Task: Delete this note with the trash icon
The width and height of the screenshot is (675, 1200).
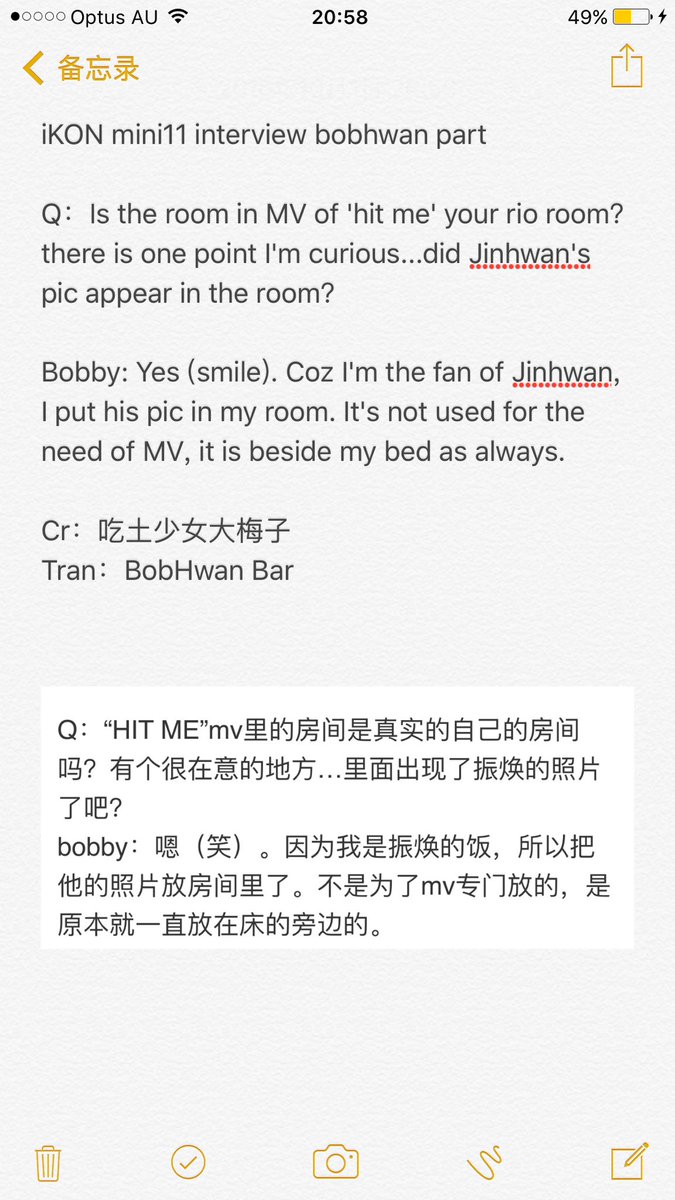Action: [48, 1162]
